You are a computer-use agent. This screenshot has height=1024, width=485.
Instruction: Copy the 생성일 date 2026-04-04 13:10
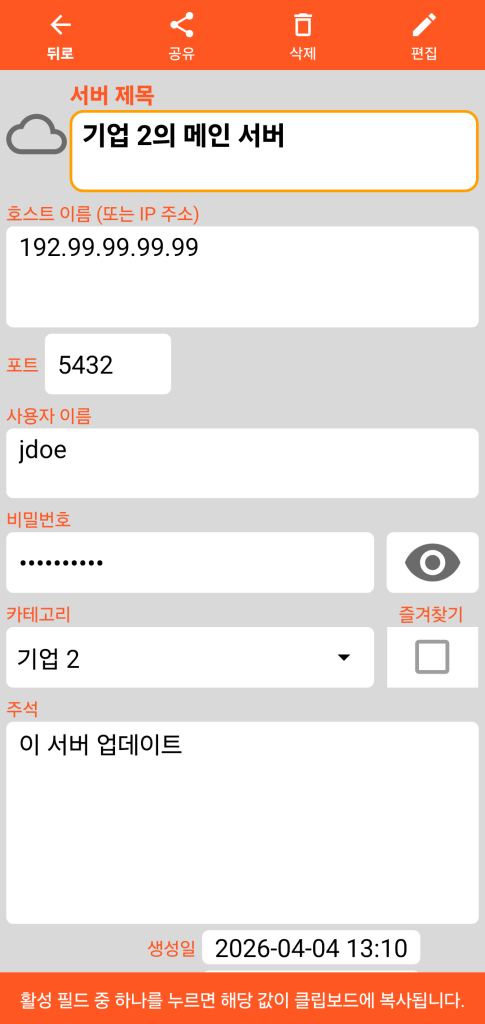tap(311, 948)
